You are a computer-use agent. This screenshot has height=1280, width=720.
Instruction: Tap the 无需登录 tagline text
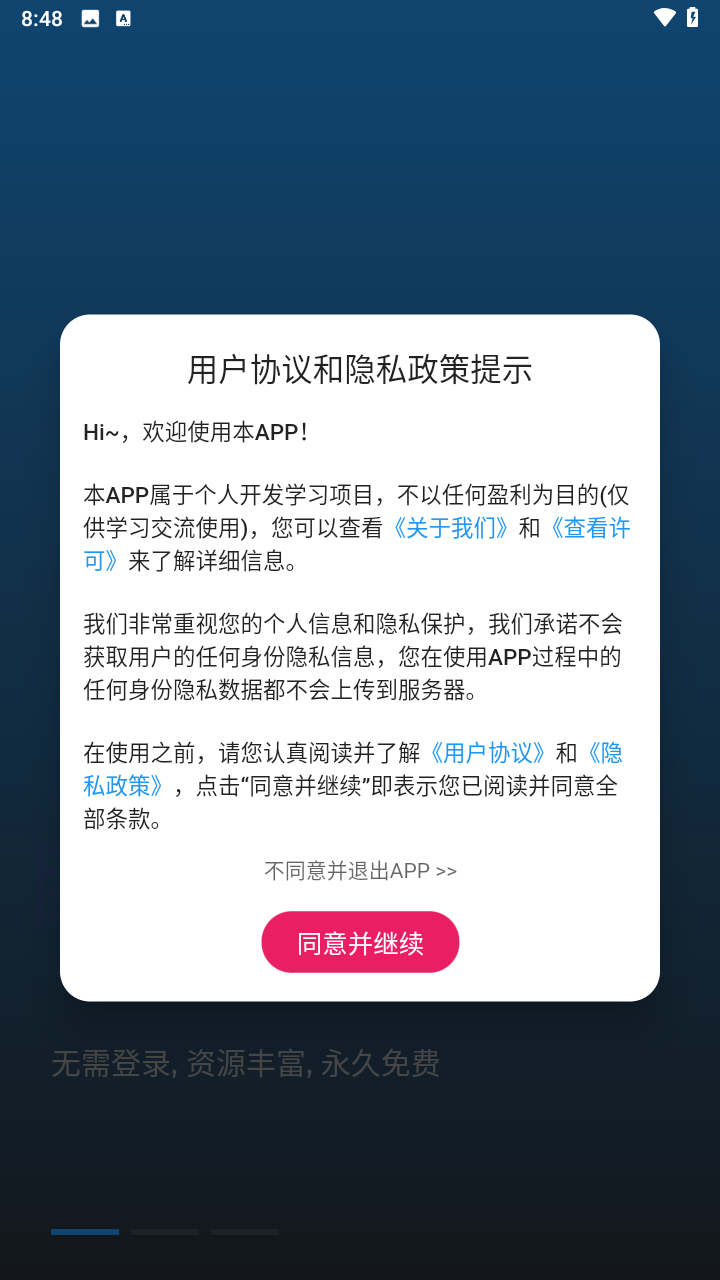click(246, 1063)
